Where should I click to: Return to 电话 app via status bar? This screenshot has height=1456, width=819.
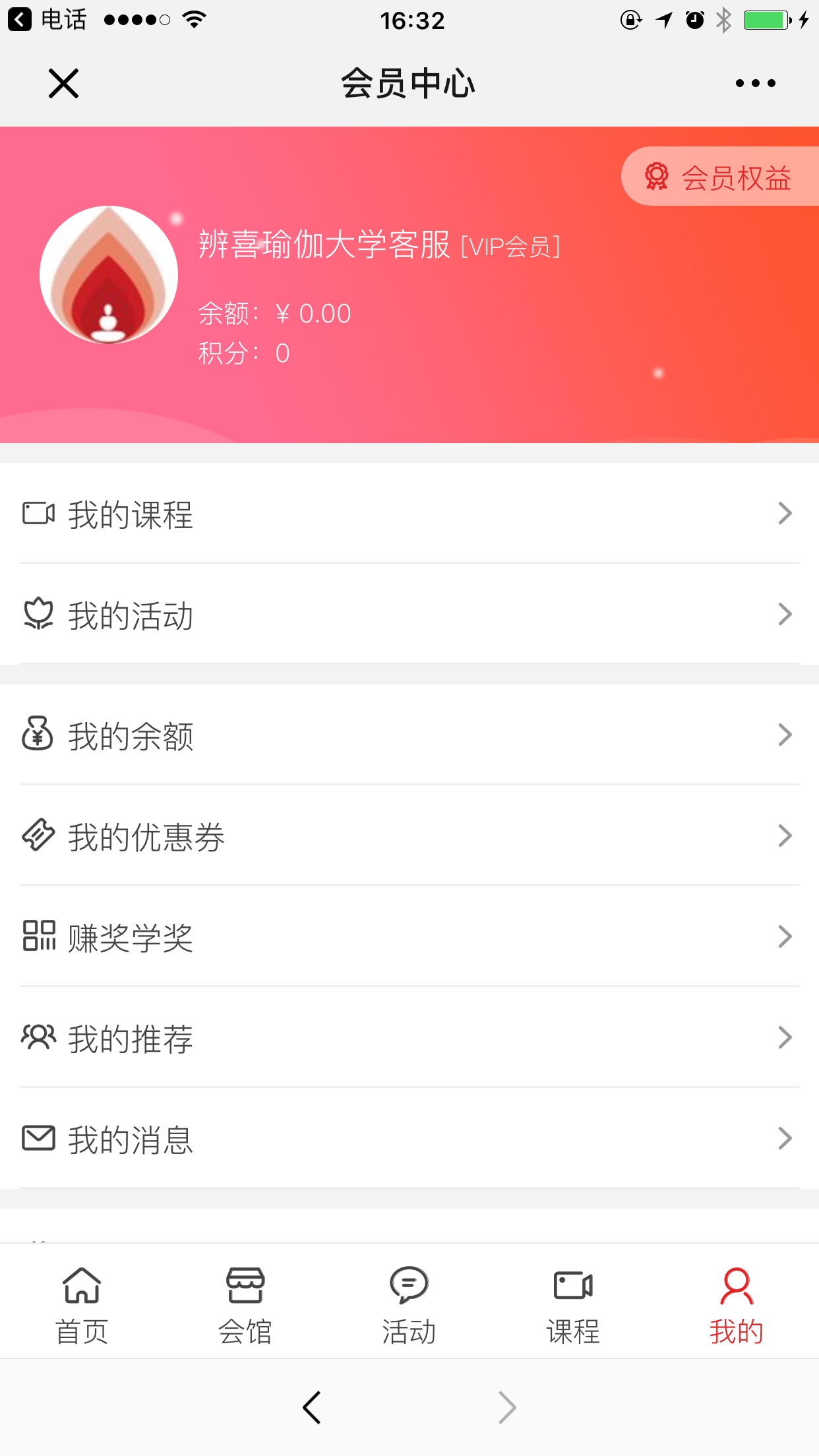pyautogui.click(x=46, y=20)
